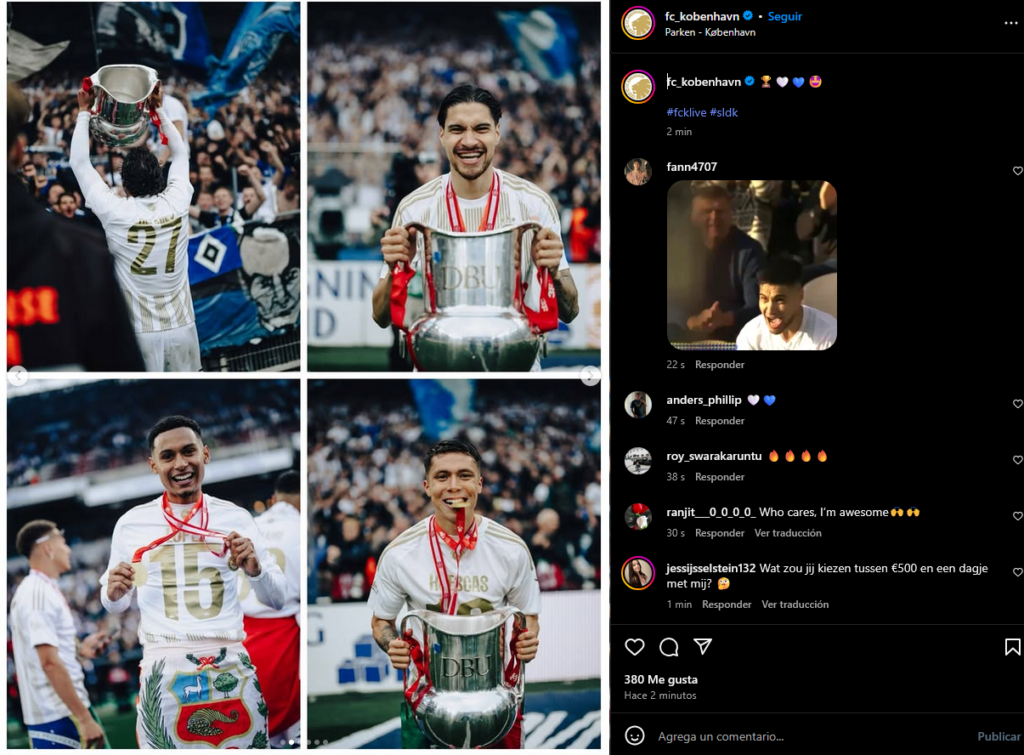Tap Seguir to follow fc_kobenhavn
Image resolution: width=1024 pixels, height=755 pixels.
785,16
